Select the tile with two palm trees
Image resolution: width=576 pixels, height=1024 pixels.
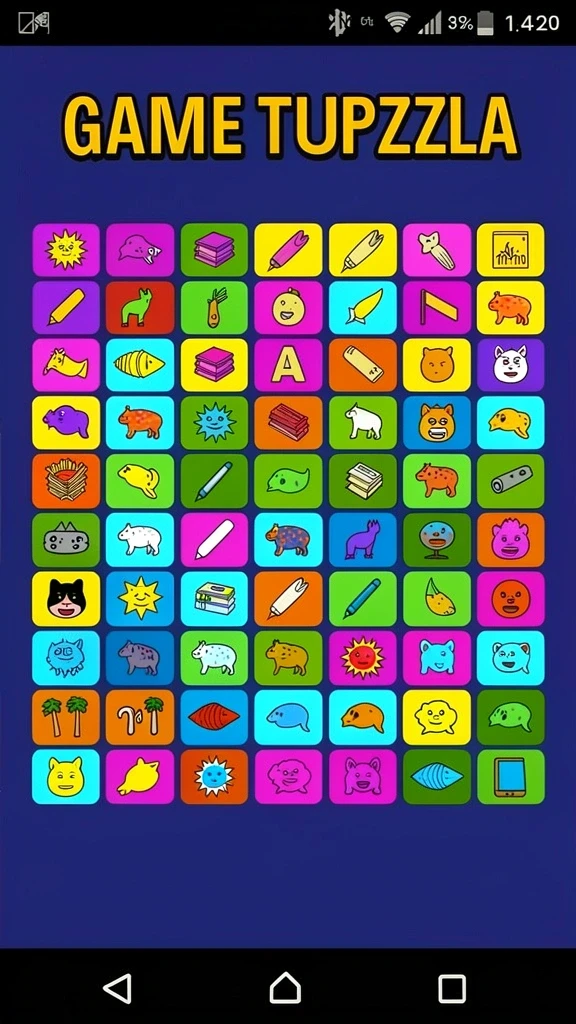click(66, 717)
